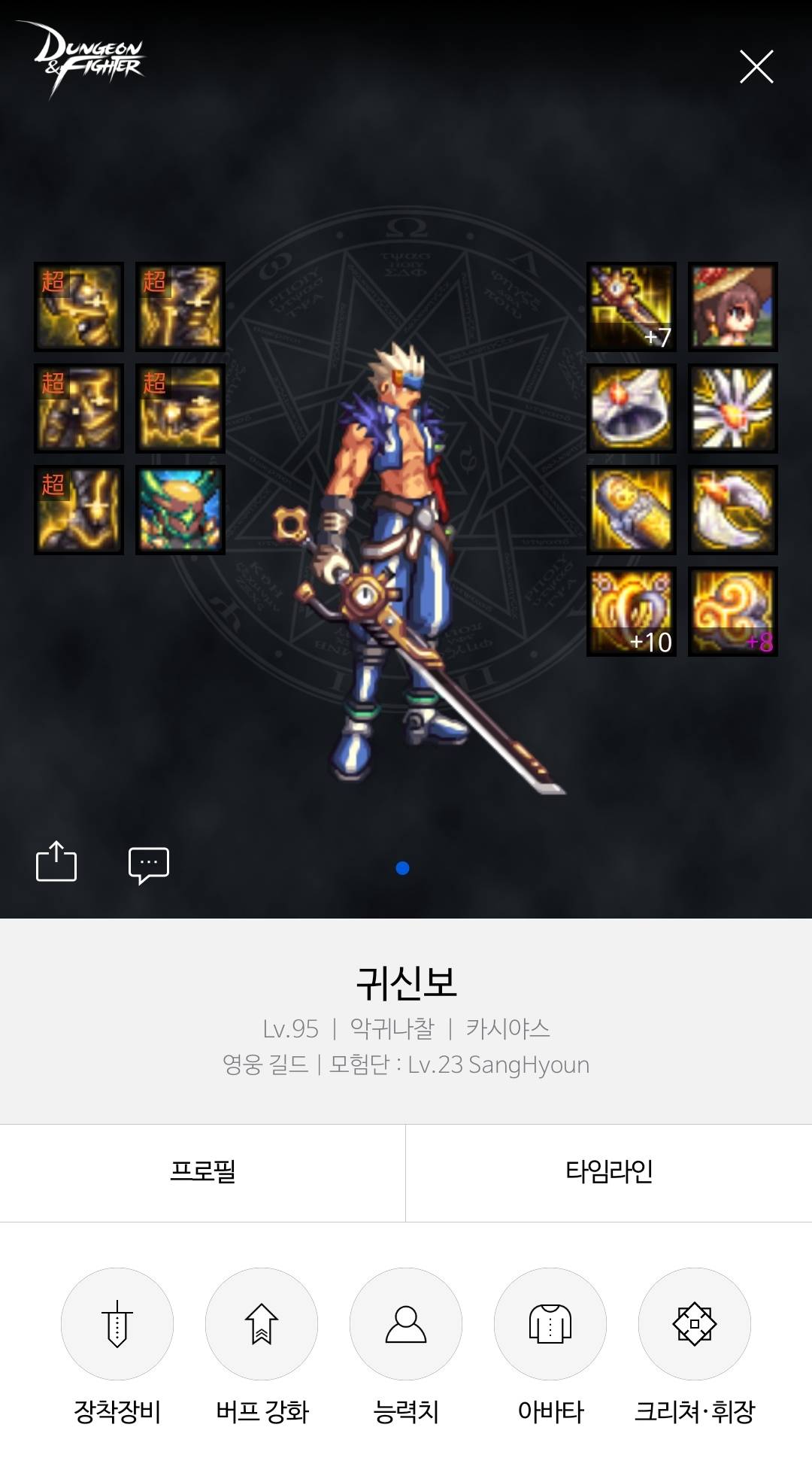Tap the equipment item marked +8

click(733, 612)
